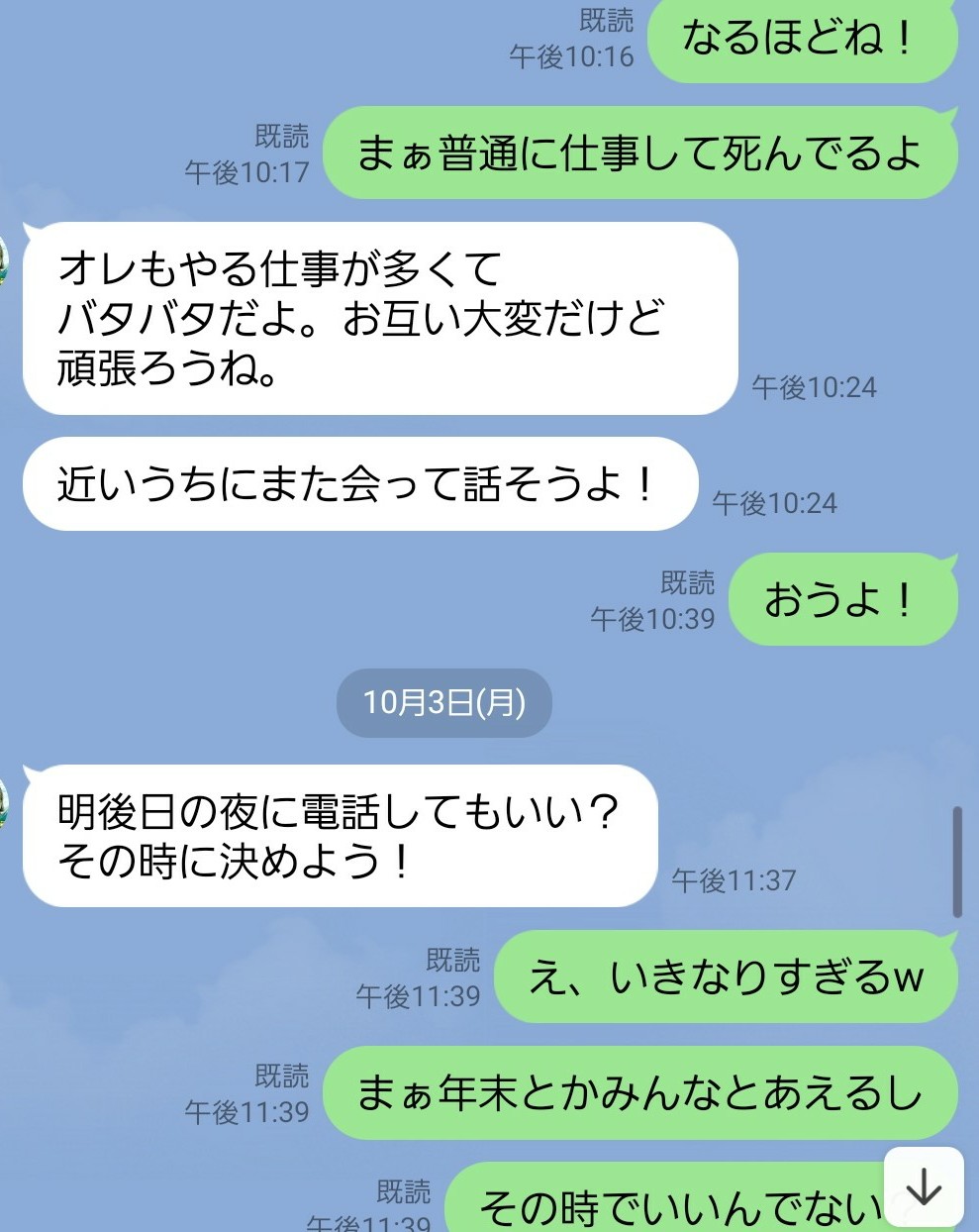Open sender's avatar beside オレもやる仕事 message
Image resolution: width=979 pixels, height=1232 pixels.
[x=4, y=262]
